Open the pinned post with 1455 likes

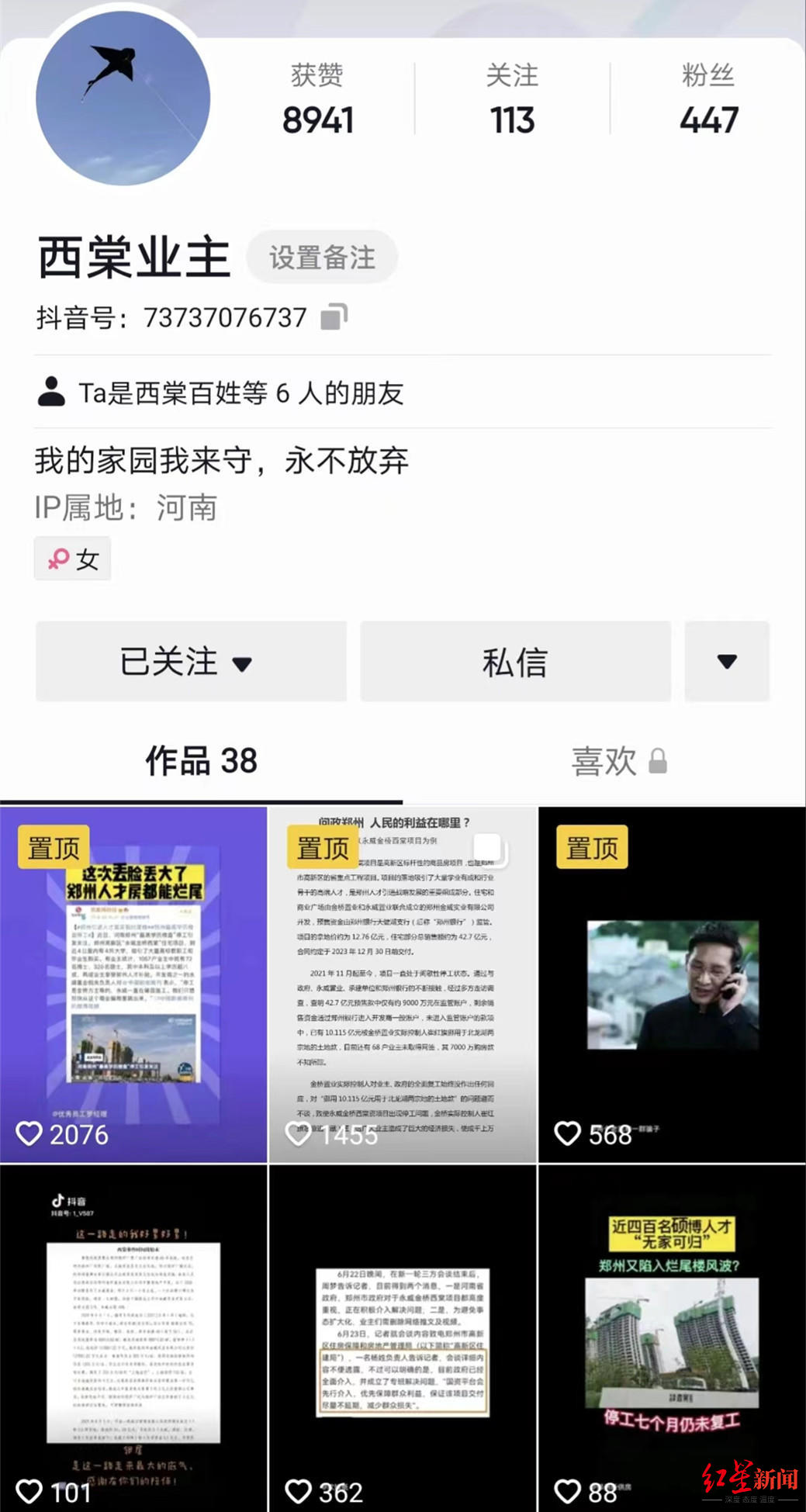point(403,984)
